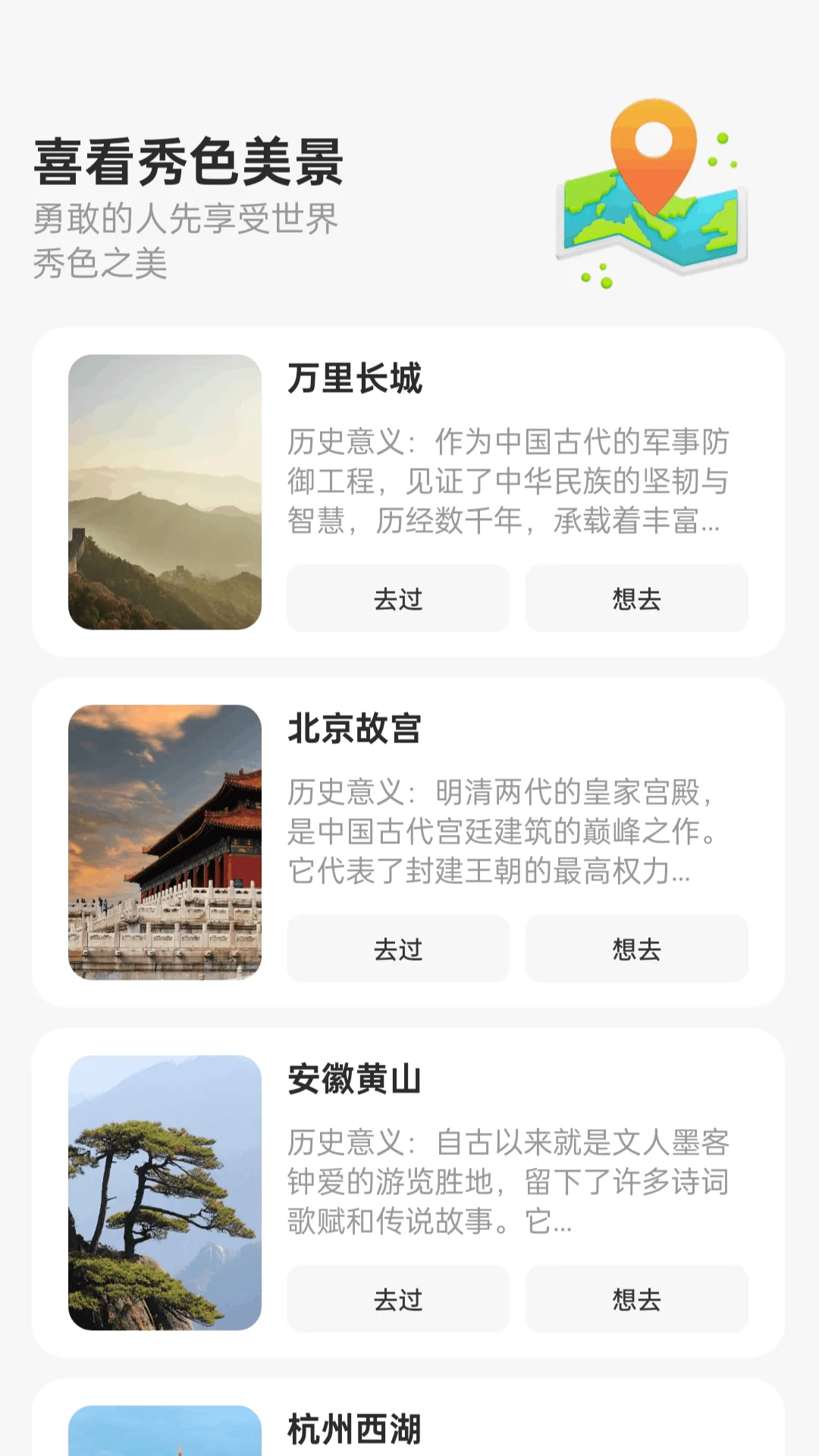The width and height of the screenshot is (819, 1456).
Task: Tap the 去过 button for 北京故宫
Action: point(397,949)
